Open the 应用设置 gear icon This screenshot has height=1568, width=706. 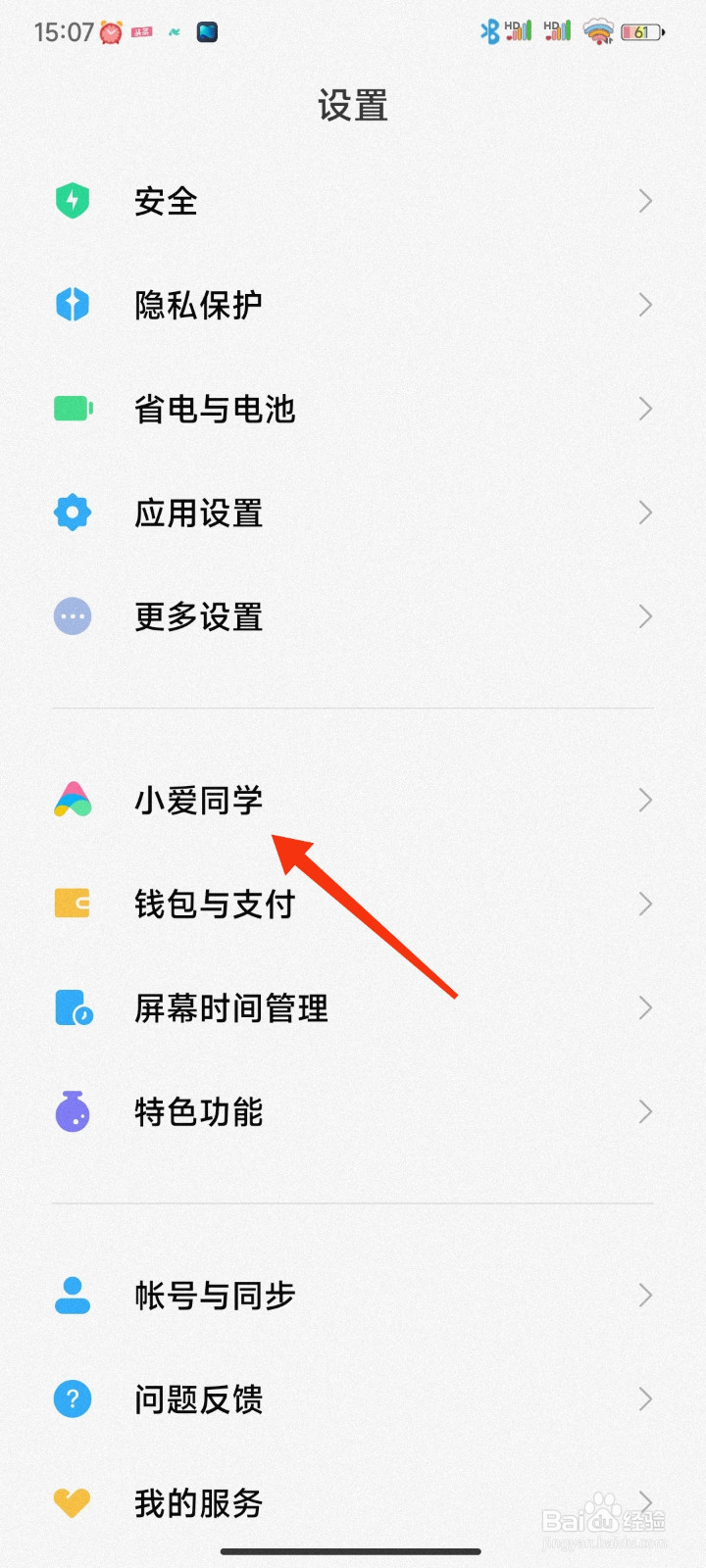pyautogui.click(x=72, y=513)
